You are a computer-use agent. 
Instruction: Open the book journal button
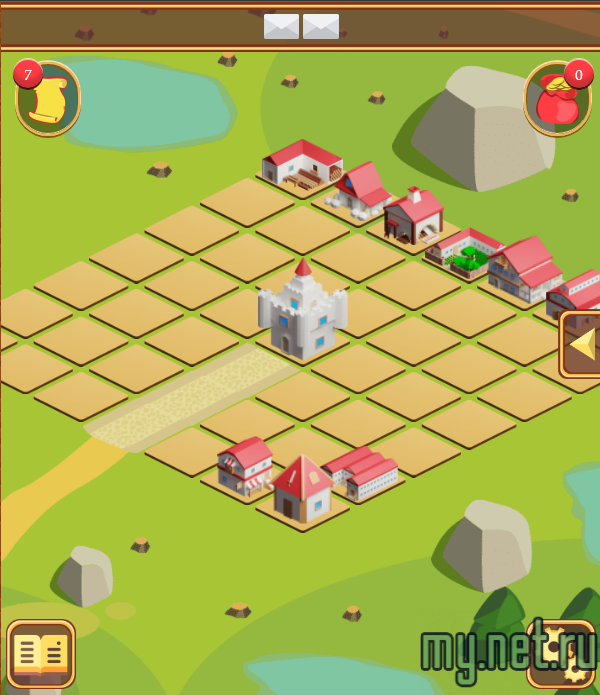tap(41, 654)
